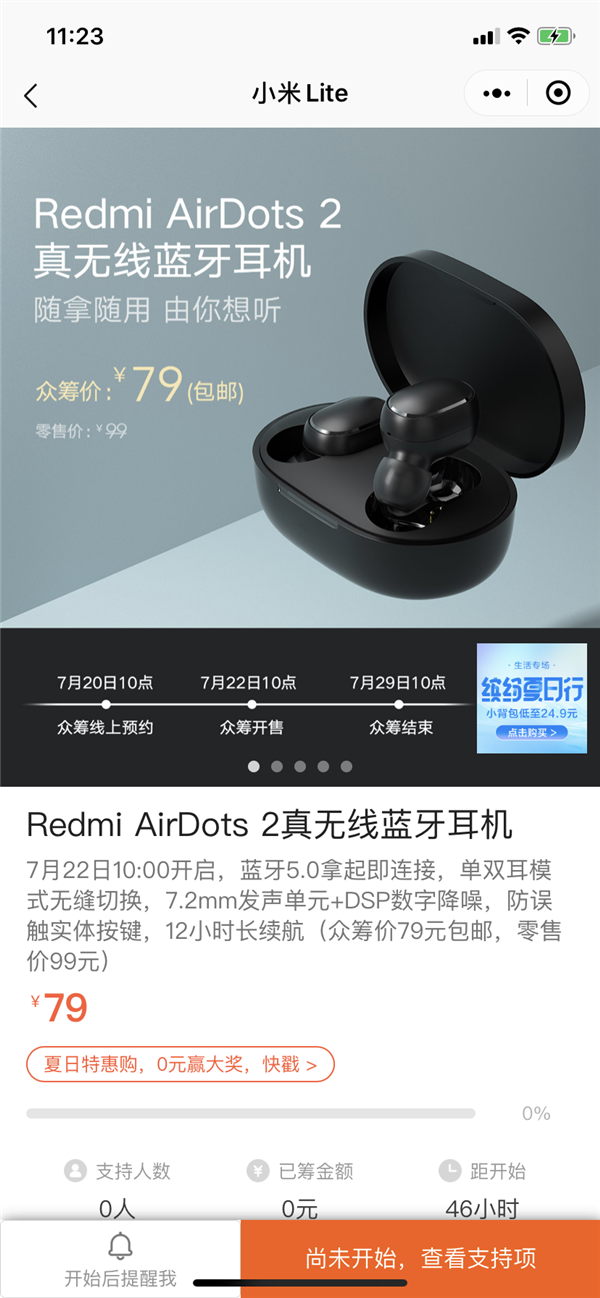Open the 缤纷夏日行 promo floating banner
The image size is (600, 1298).
pyautogui.click(x=532, y=698)
